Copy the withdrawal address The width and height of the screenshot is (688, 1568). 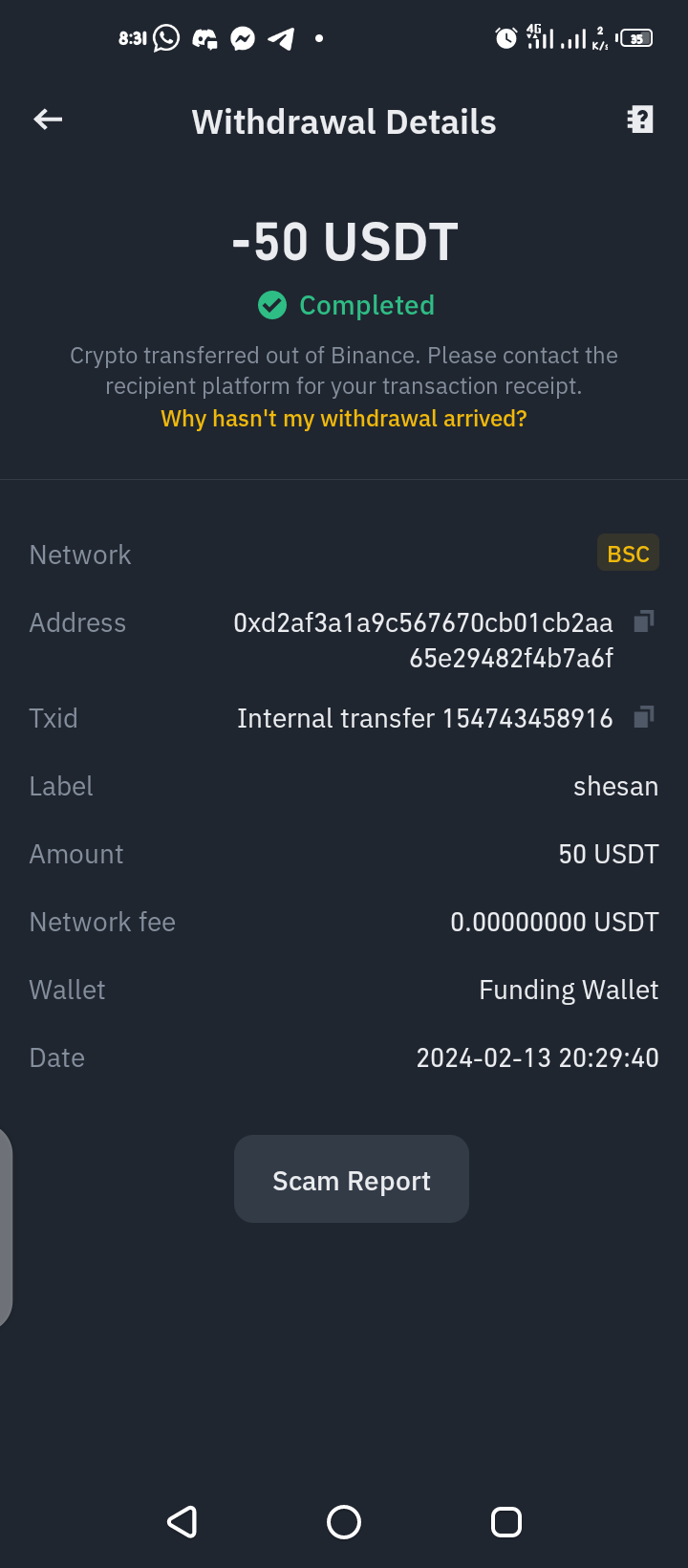644,622
